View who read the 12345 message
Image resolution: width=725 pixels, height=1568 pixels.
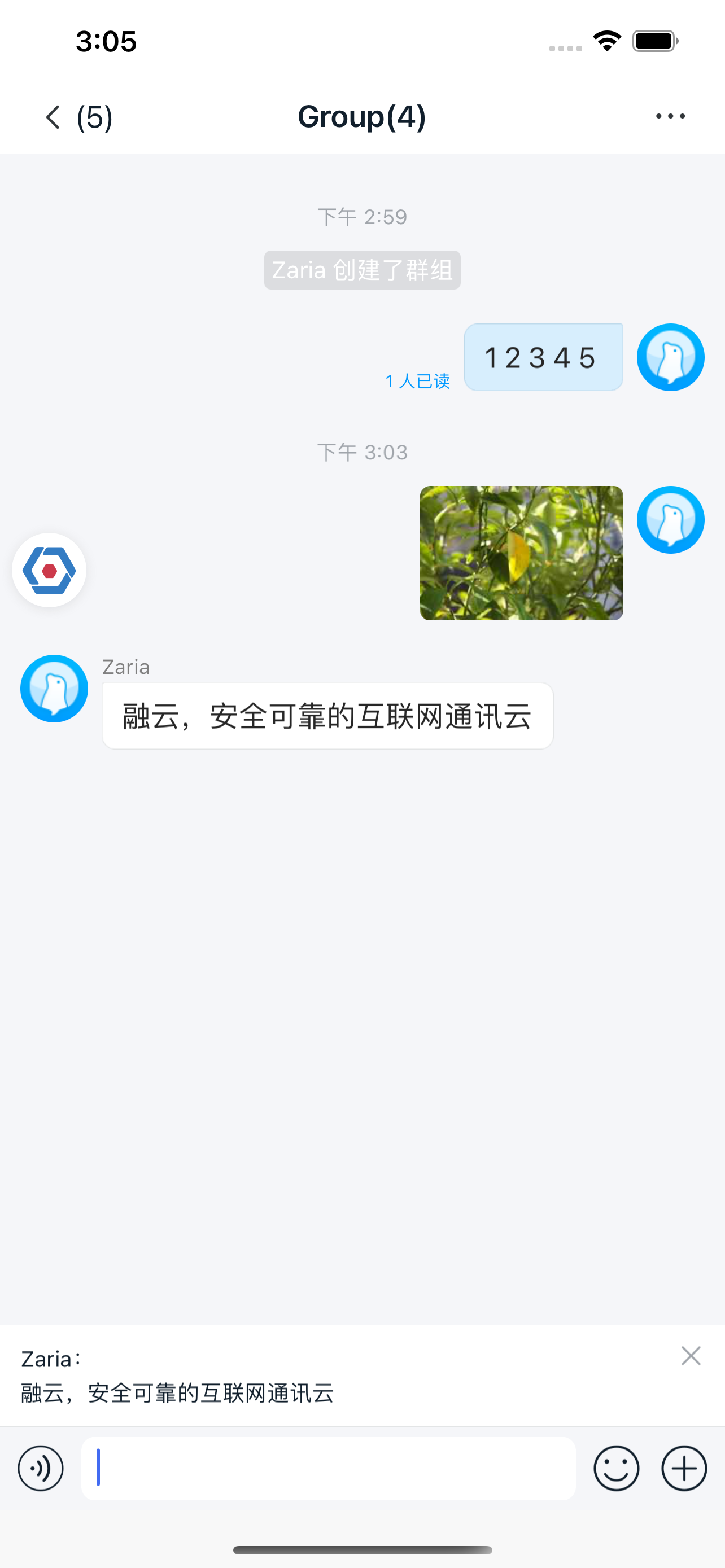click(417, 381)
